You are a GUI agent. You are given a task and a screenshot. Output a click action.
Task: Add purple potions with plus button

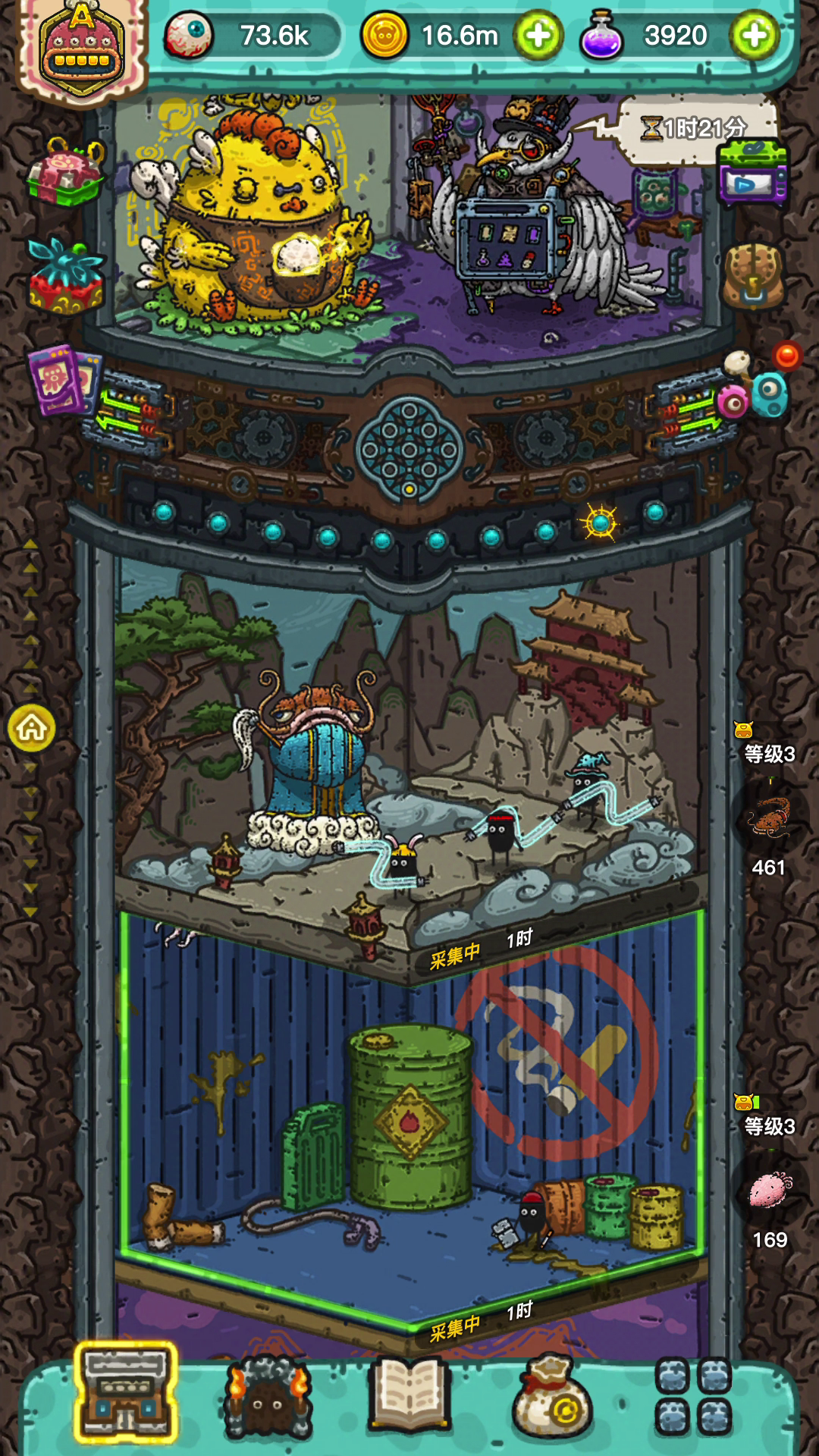[x=755, y=35]
